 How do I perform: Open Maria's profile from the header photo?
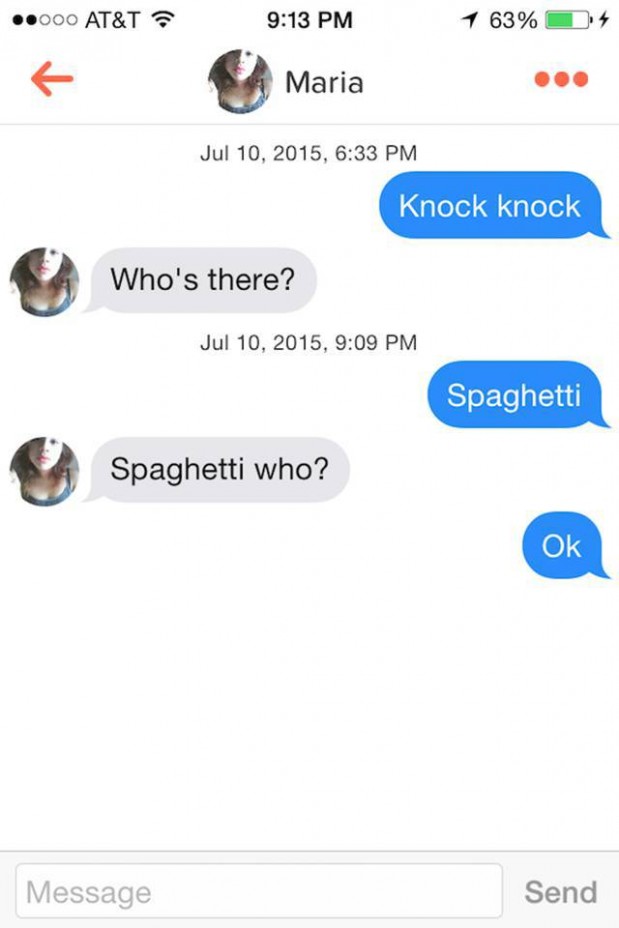(x=240, y=81)
